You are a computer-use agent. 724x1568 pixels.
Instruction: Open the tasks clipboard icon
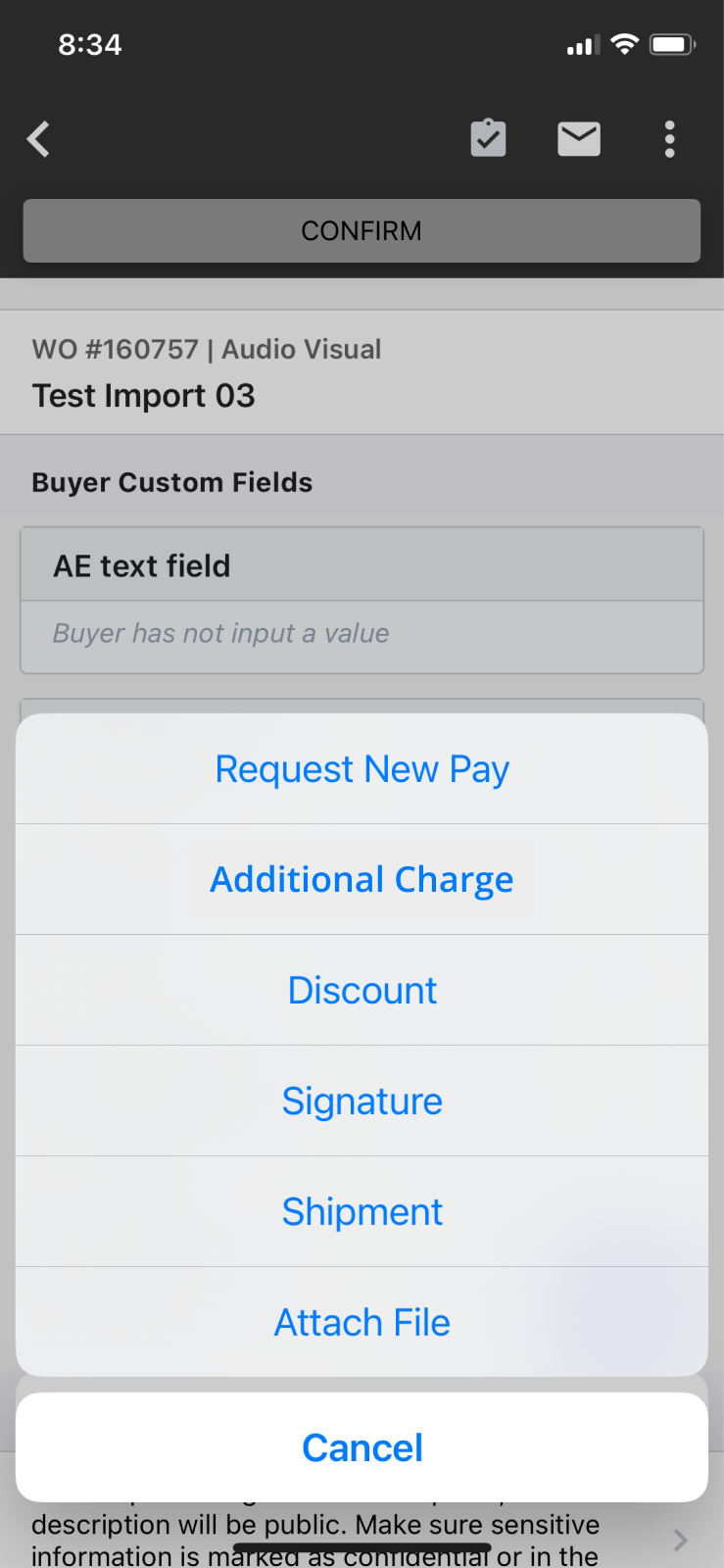click(488, 138)
